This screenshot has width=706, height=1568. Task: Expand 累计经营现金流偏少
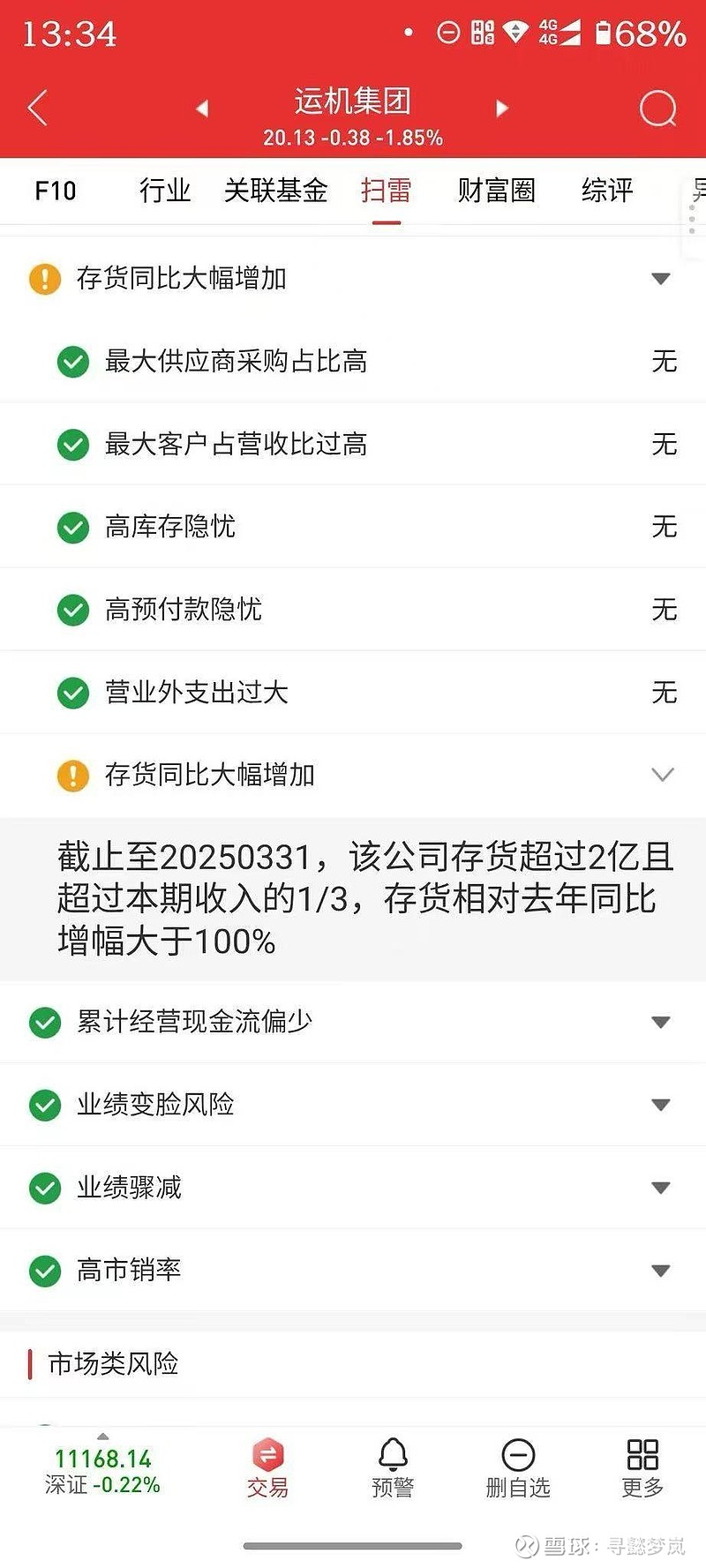point(353,1022)
